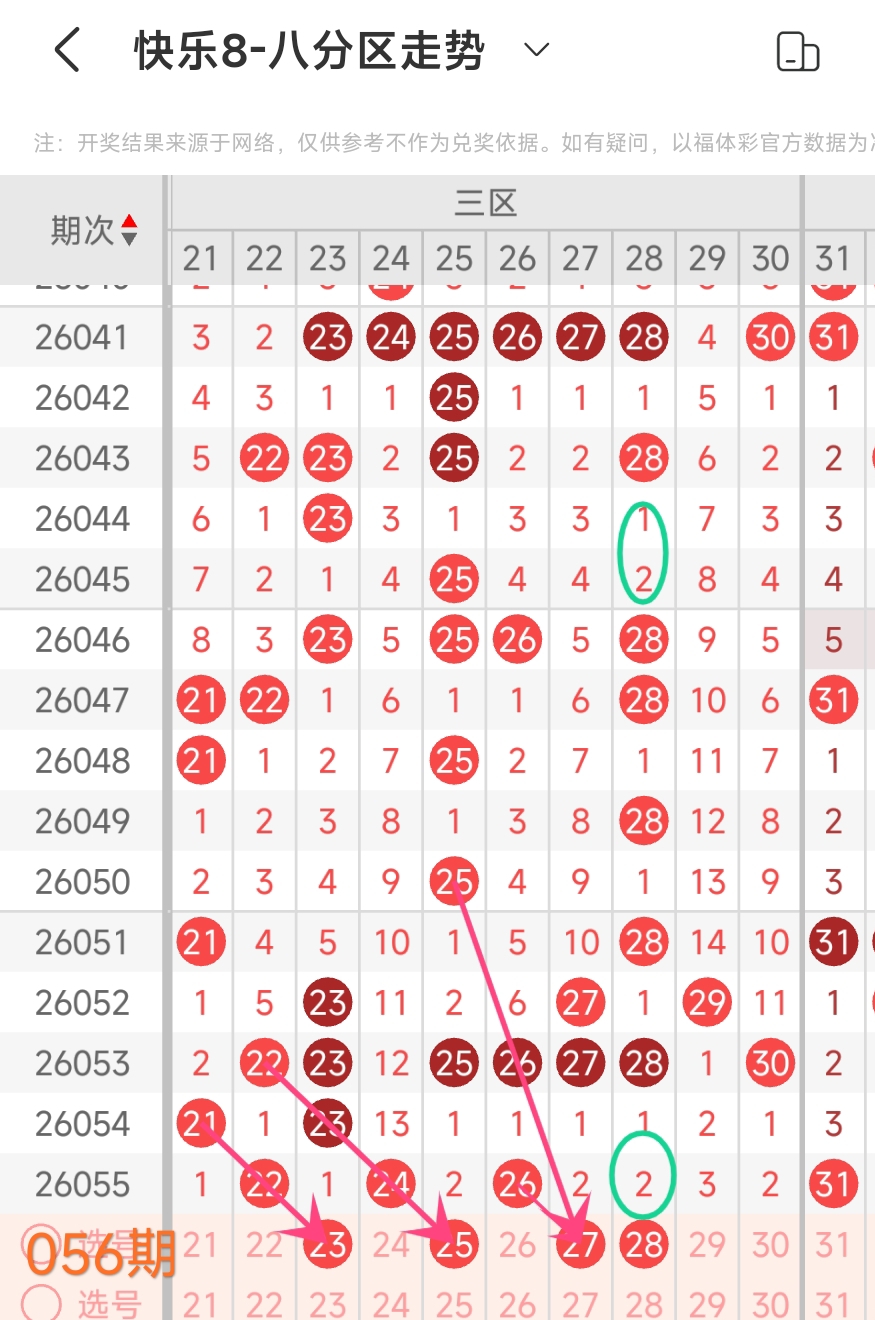Select the bottom 选号 row radio button

coord(41,1302)
